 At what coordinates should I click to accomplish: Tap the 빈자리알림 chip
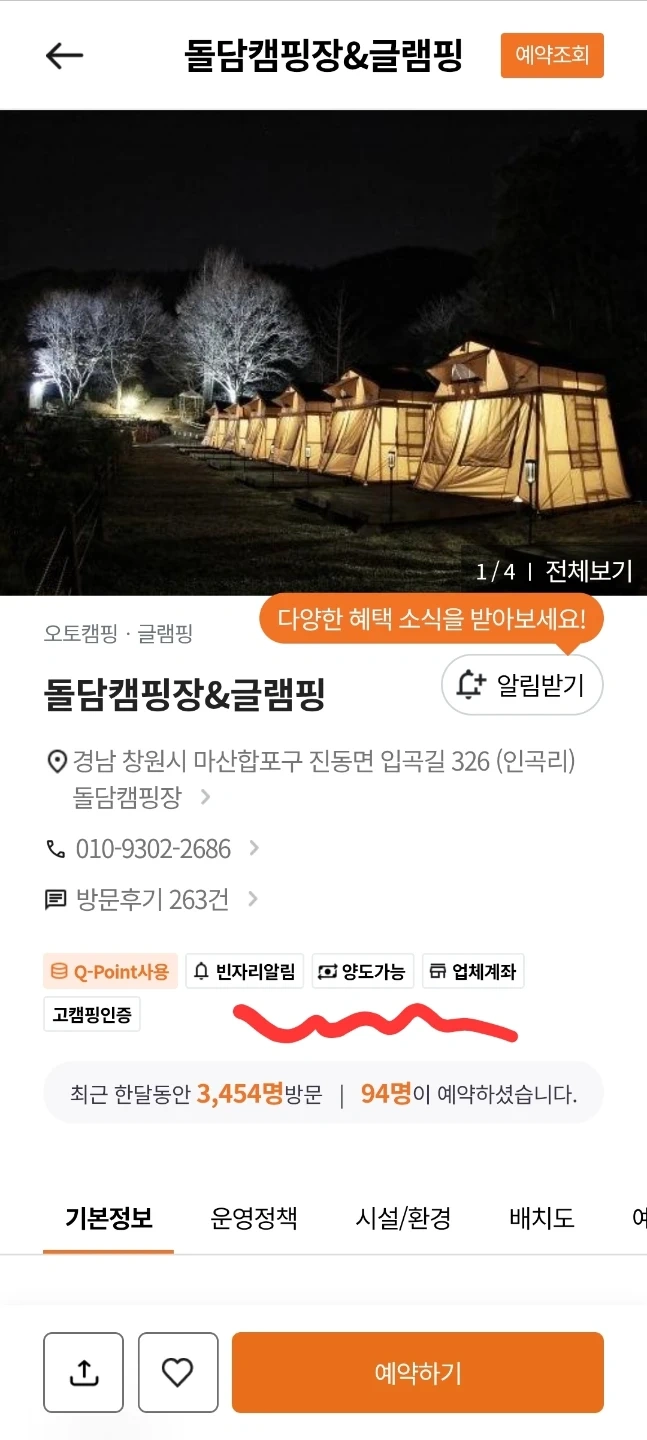pyautogui.click(x=245, y=971)
